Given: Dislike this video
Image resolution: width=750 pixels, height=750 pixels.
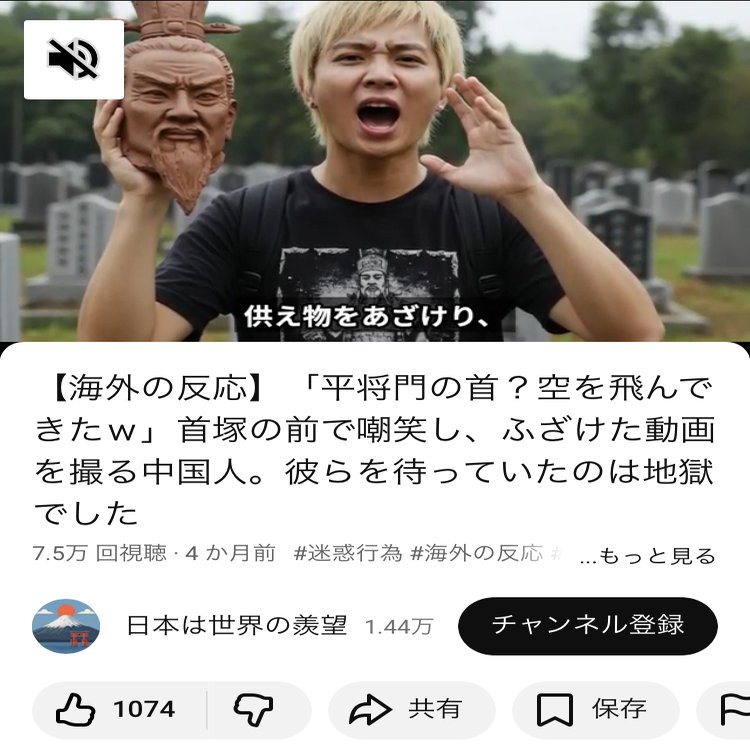Looking at the screenshot, I should point(254,710).
